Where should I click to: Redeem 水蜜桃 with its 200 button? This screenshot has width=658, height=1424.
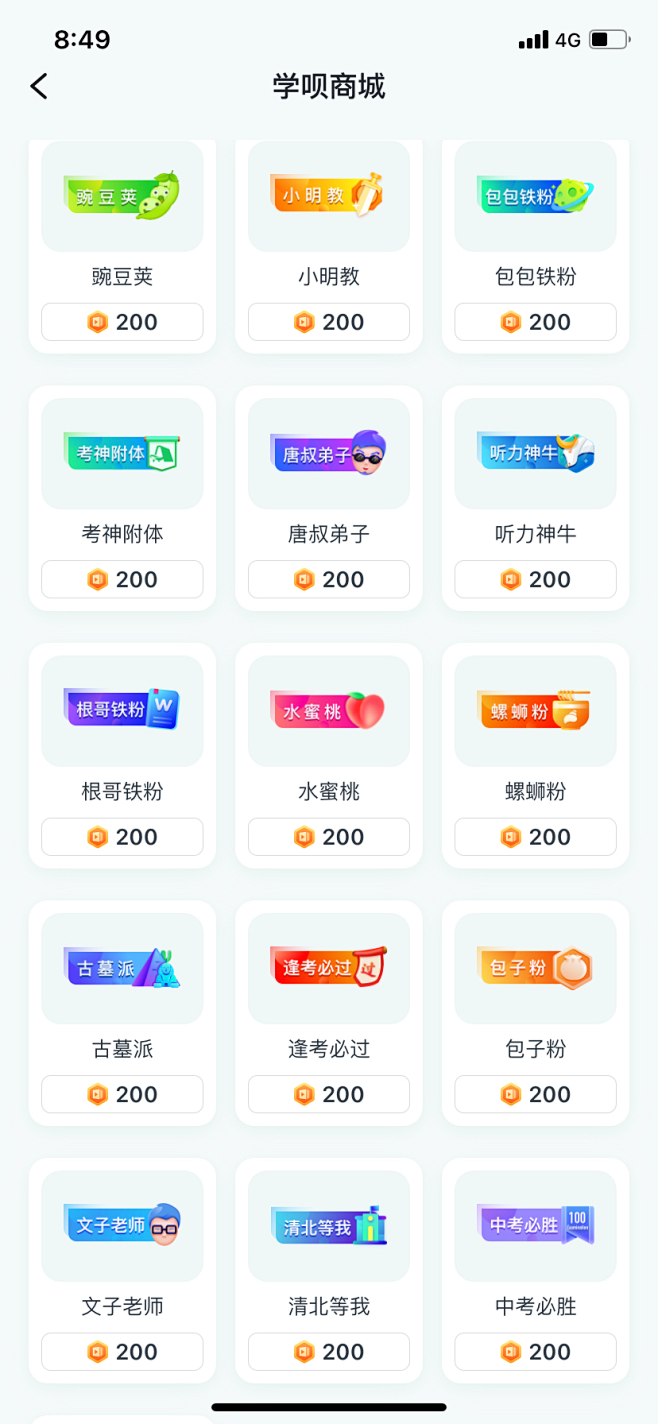pos(329,837)
